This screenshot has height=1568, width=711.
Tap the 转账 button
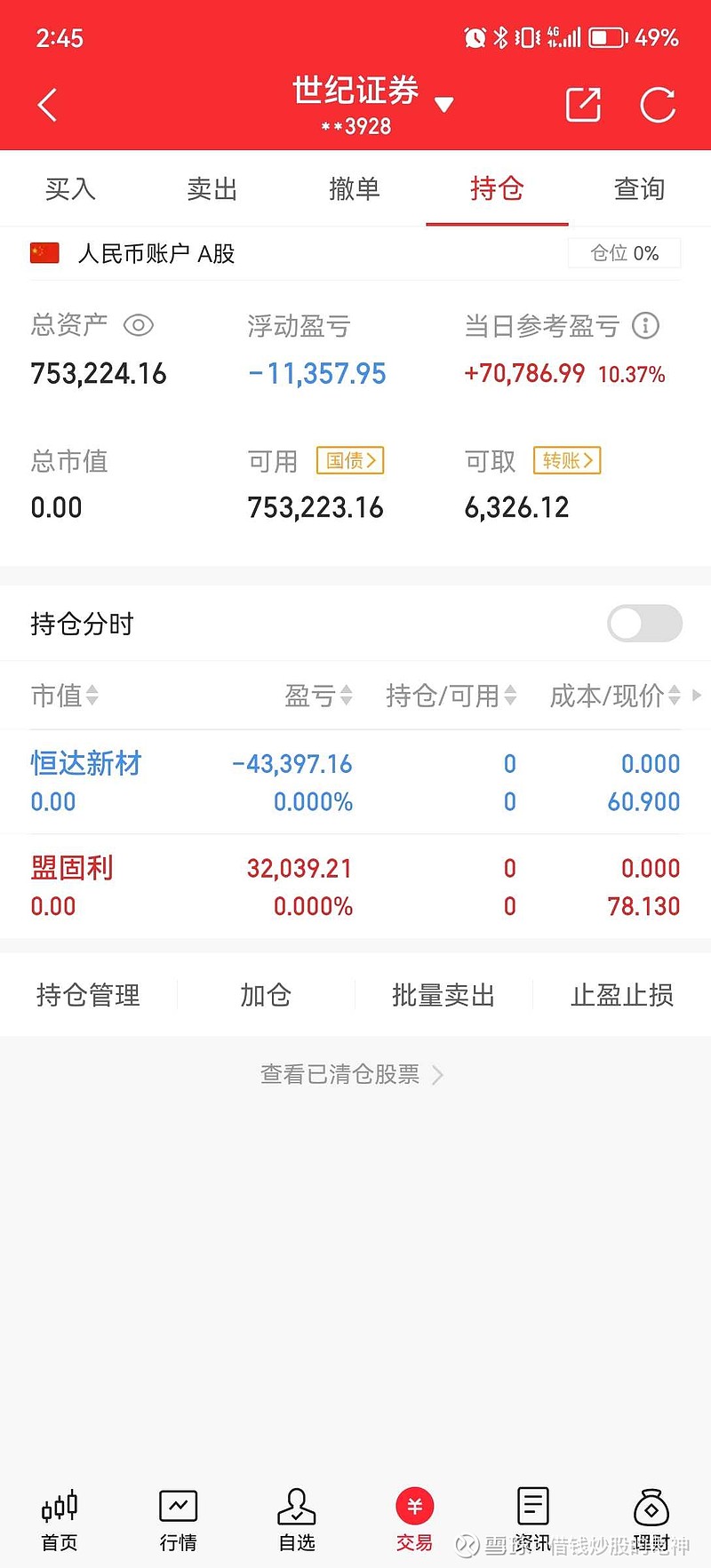tap(567, 460)
